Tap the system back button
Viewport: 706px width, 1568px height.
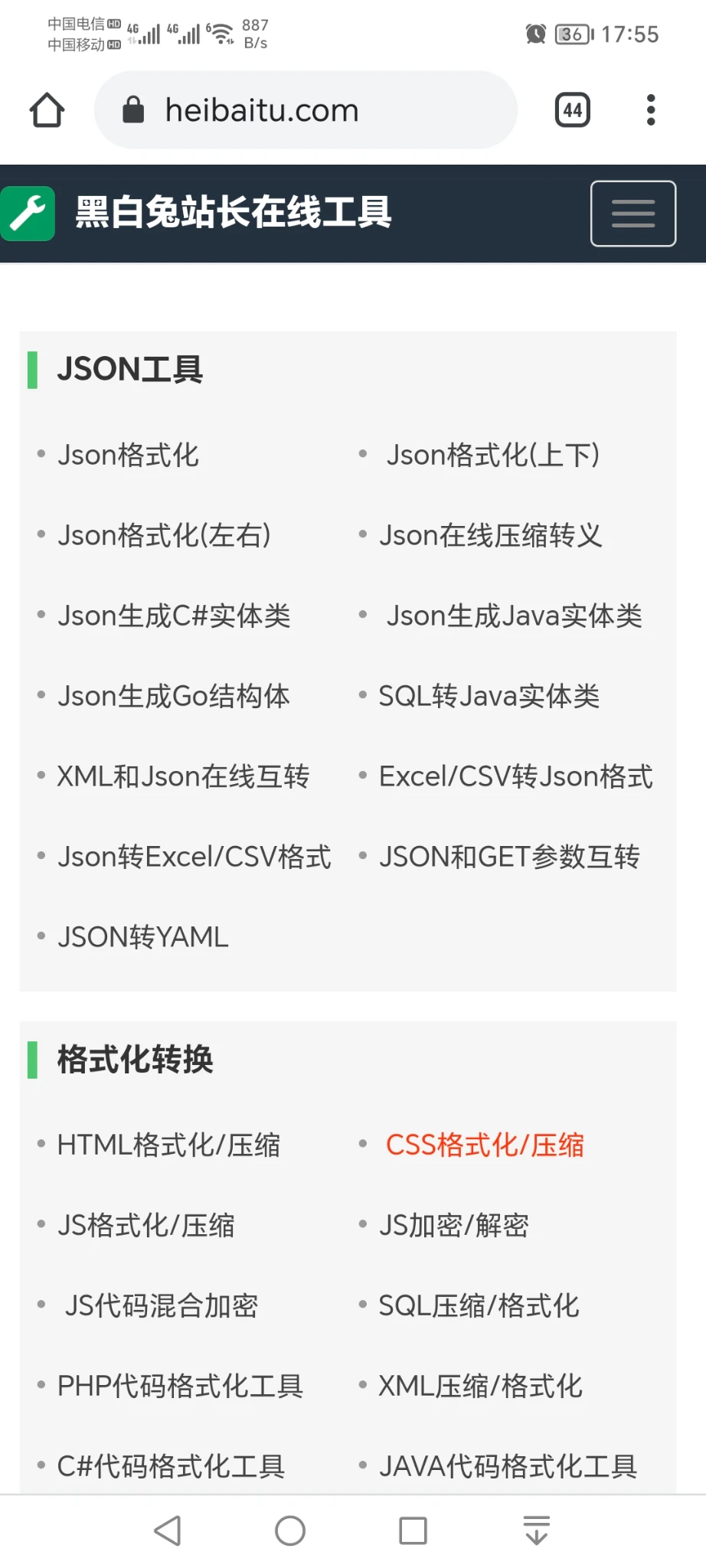tap(168, 1530)
